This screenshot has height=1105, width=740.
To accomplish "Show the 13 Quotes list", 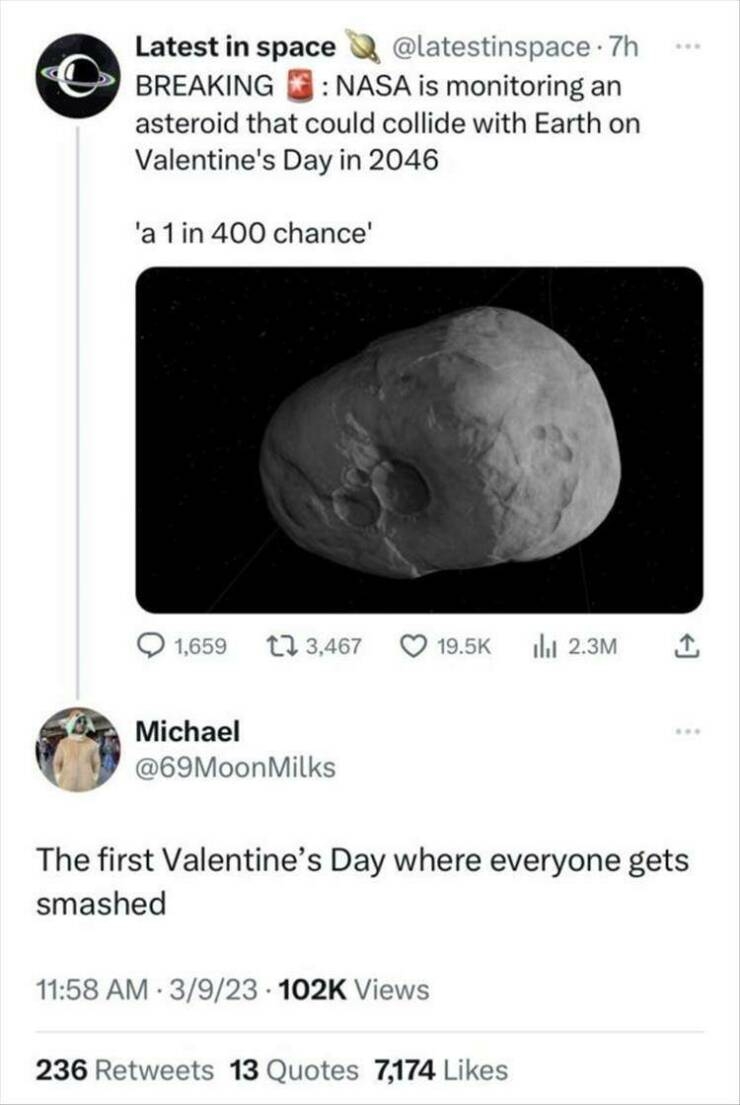I will coord(294,1070).
